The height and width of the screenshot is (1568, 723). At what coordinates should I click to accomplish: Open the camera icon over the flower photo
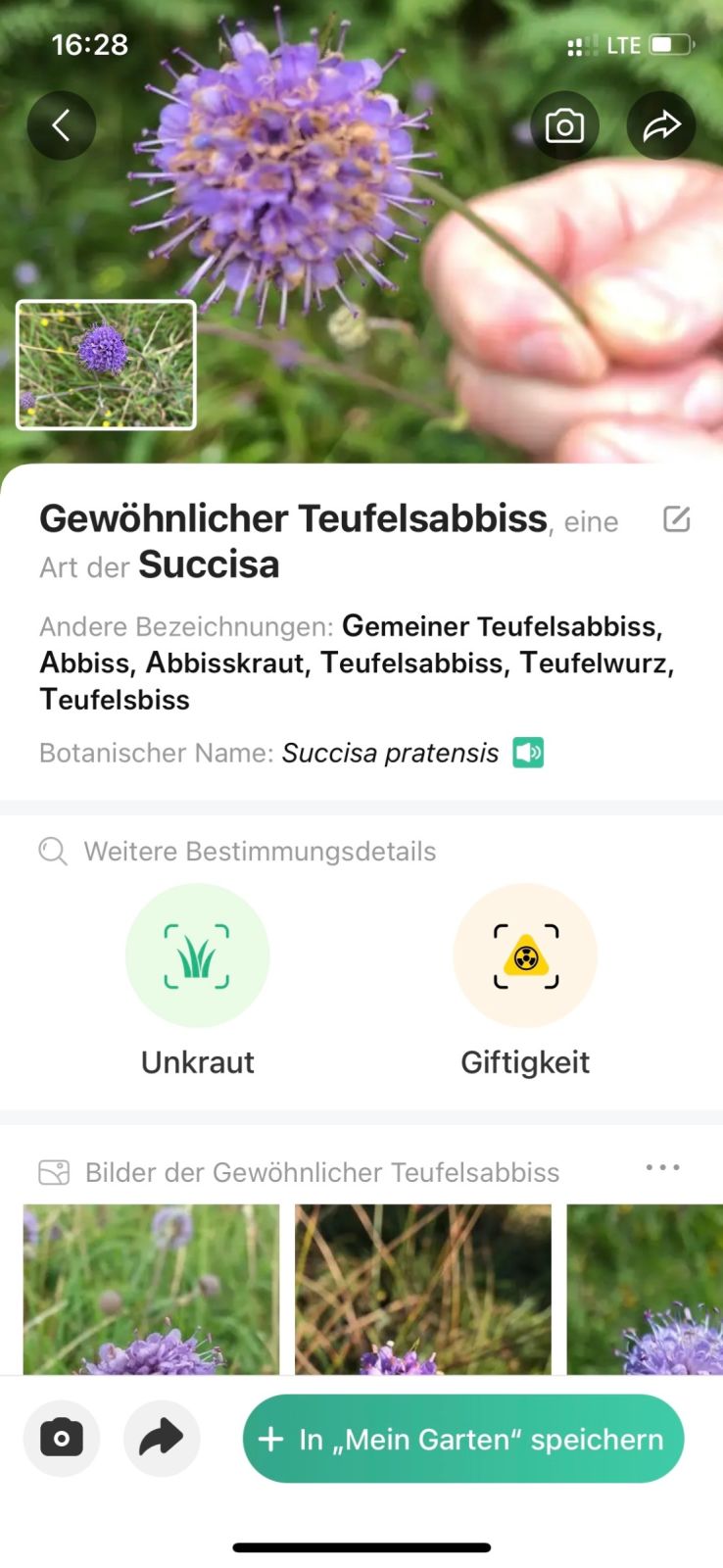[564, 126]
